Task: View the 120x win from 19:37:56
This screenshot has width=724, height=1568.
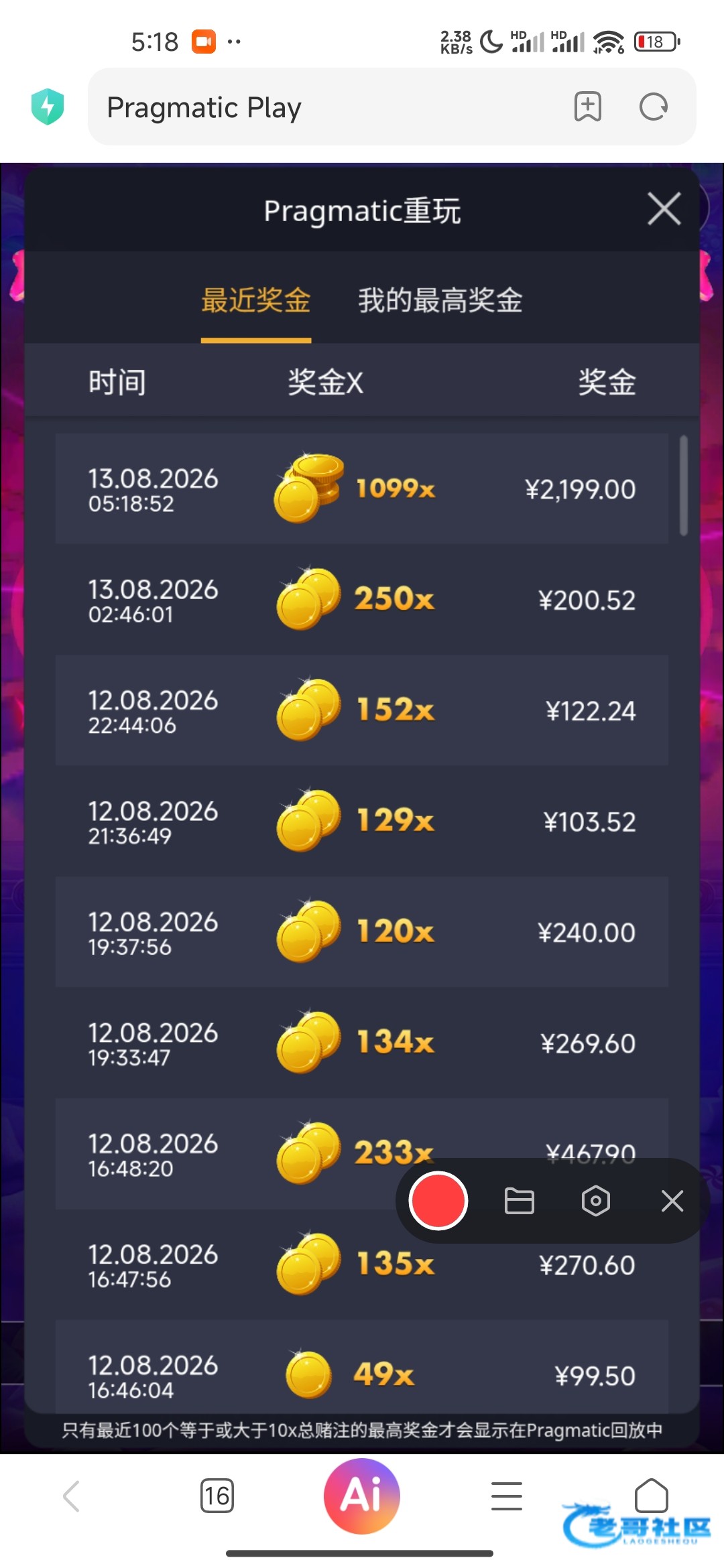Action: (362, 931)
